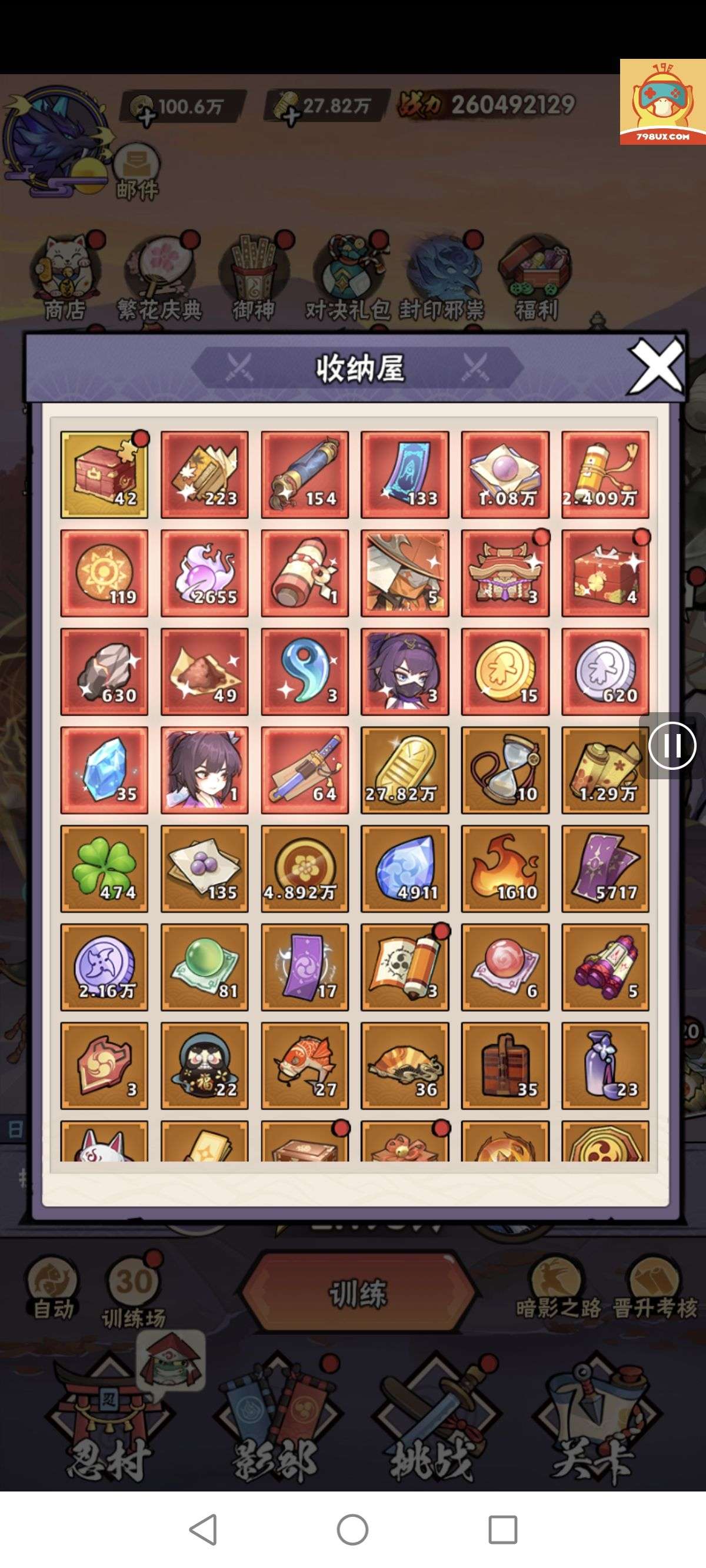Select the hourglass item with count 10
This screenshot has height=1568, width=706.
(x=505, y=770)
